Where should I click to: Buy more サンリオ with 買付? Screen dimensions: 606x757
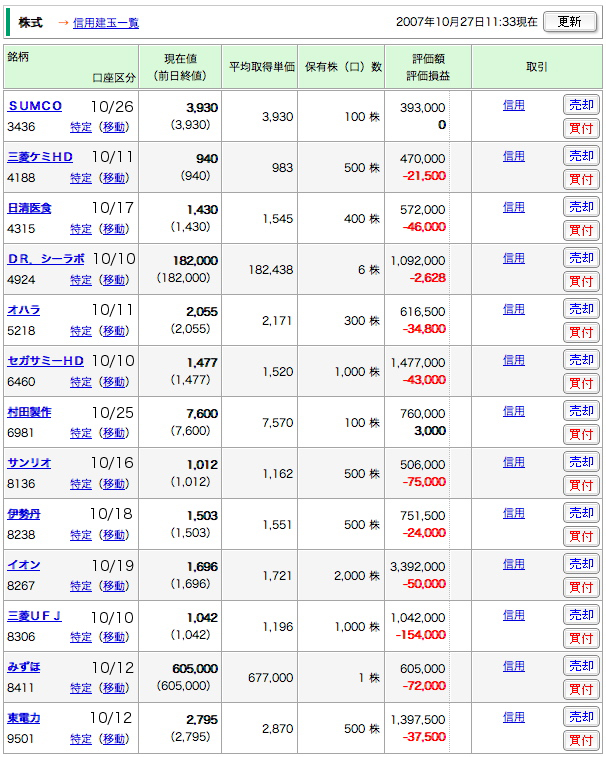coord(581,485)
